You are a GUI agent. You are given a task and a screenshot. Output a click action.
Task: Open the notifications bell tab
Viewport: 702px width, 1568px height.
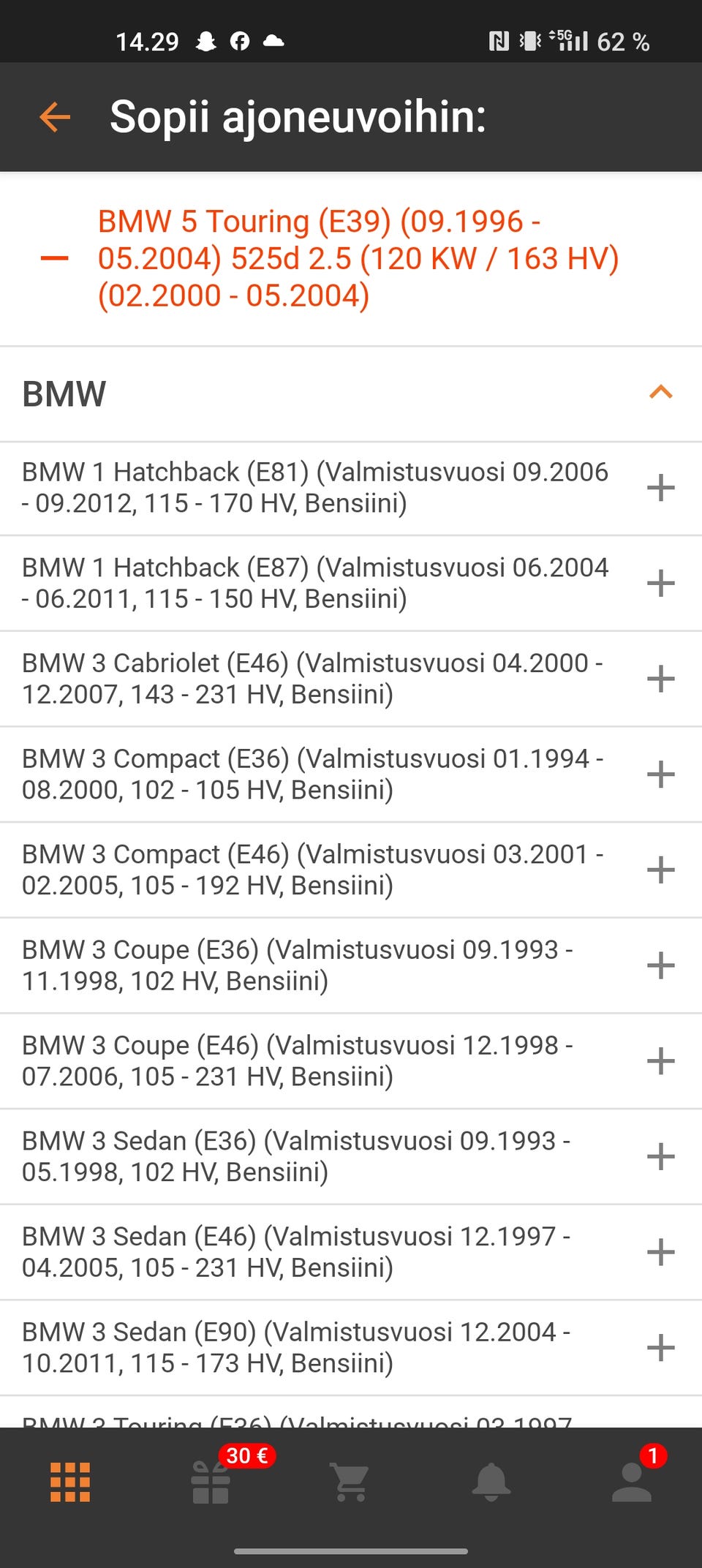[x=491, y=1482]
